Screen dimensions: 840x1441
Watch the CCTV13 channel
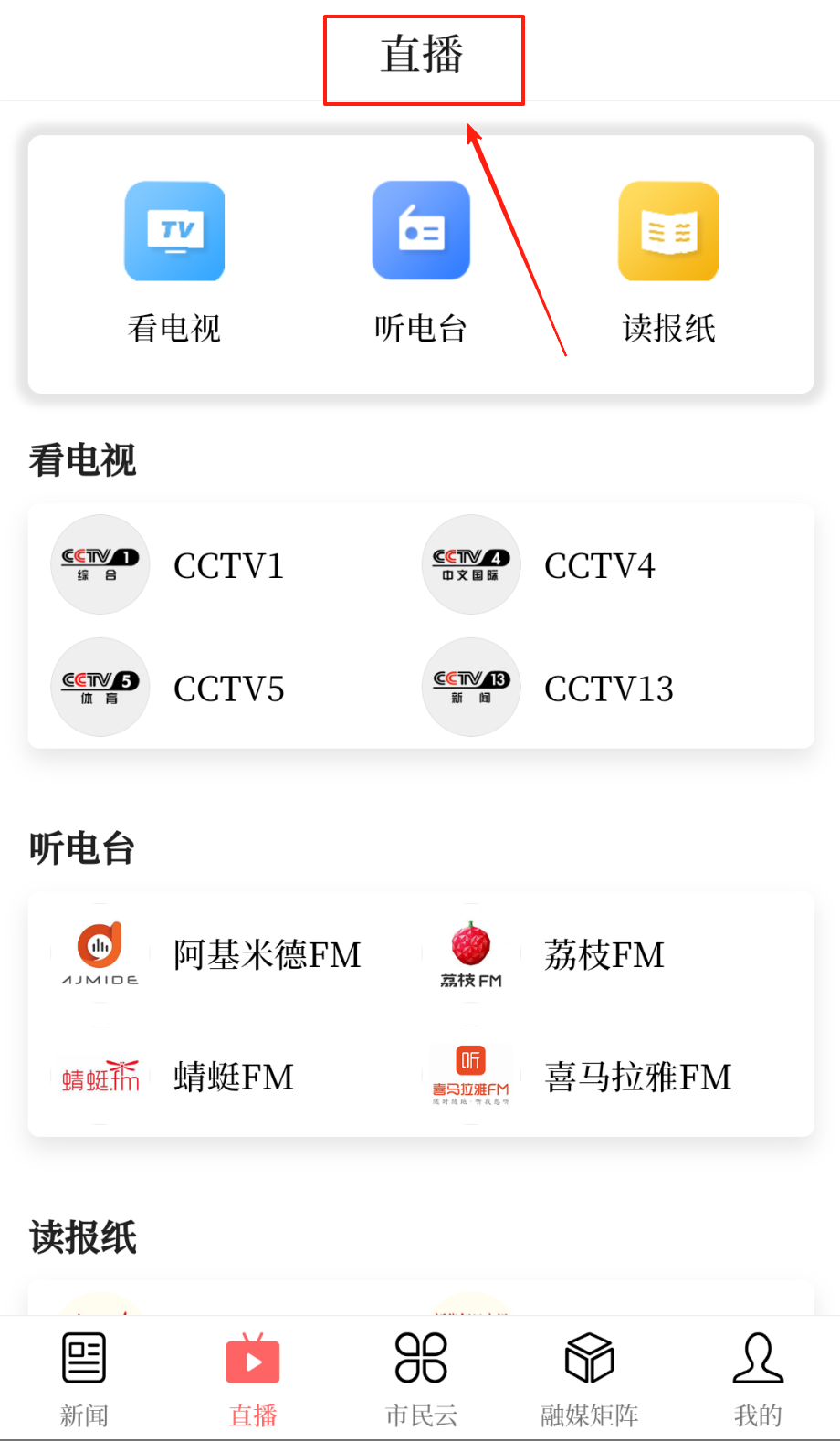[x=548, y=688]
